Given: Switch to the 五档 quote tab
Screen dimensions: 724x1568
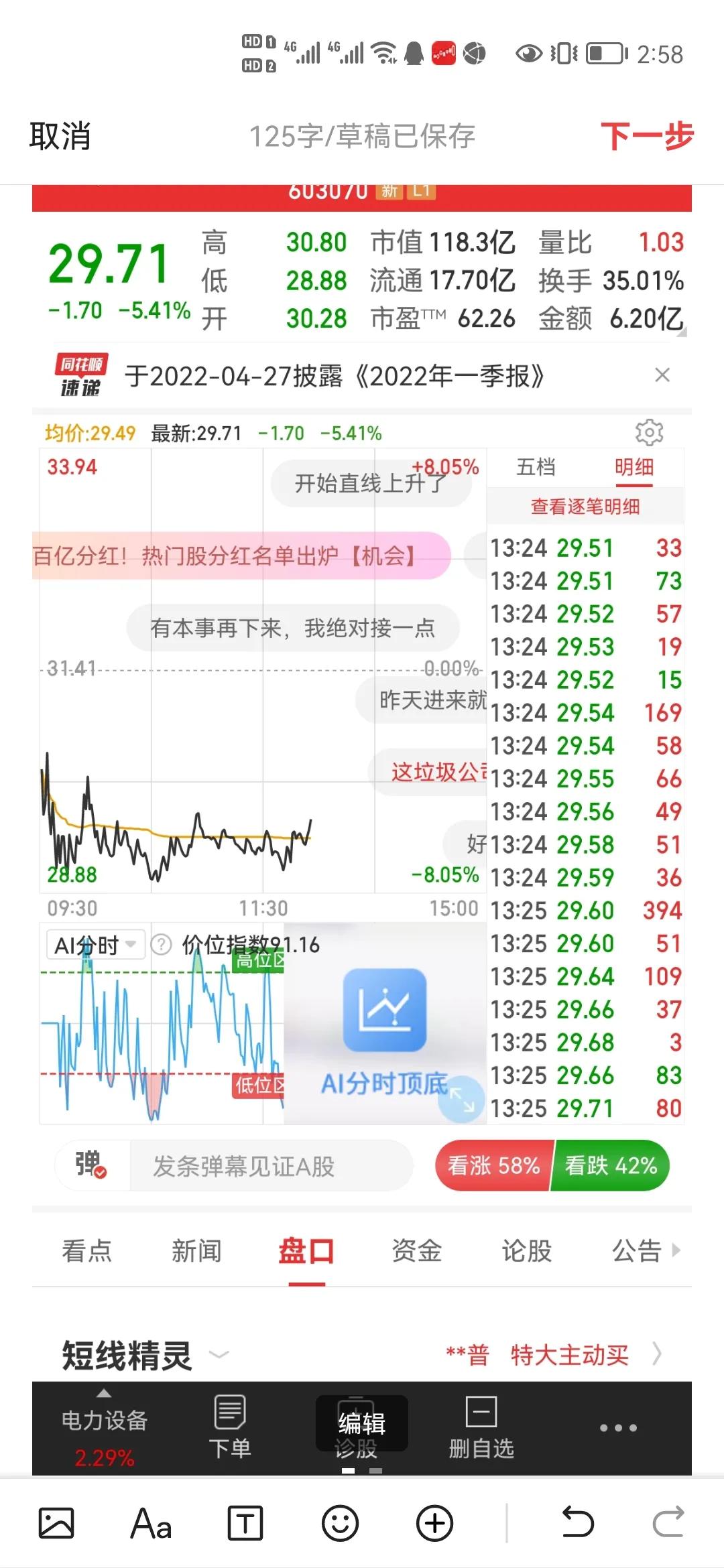Looking at the screenshot, I should pyautogui.click(x=536, y=467).
